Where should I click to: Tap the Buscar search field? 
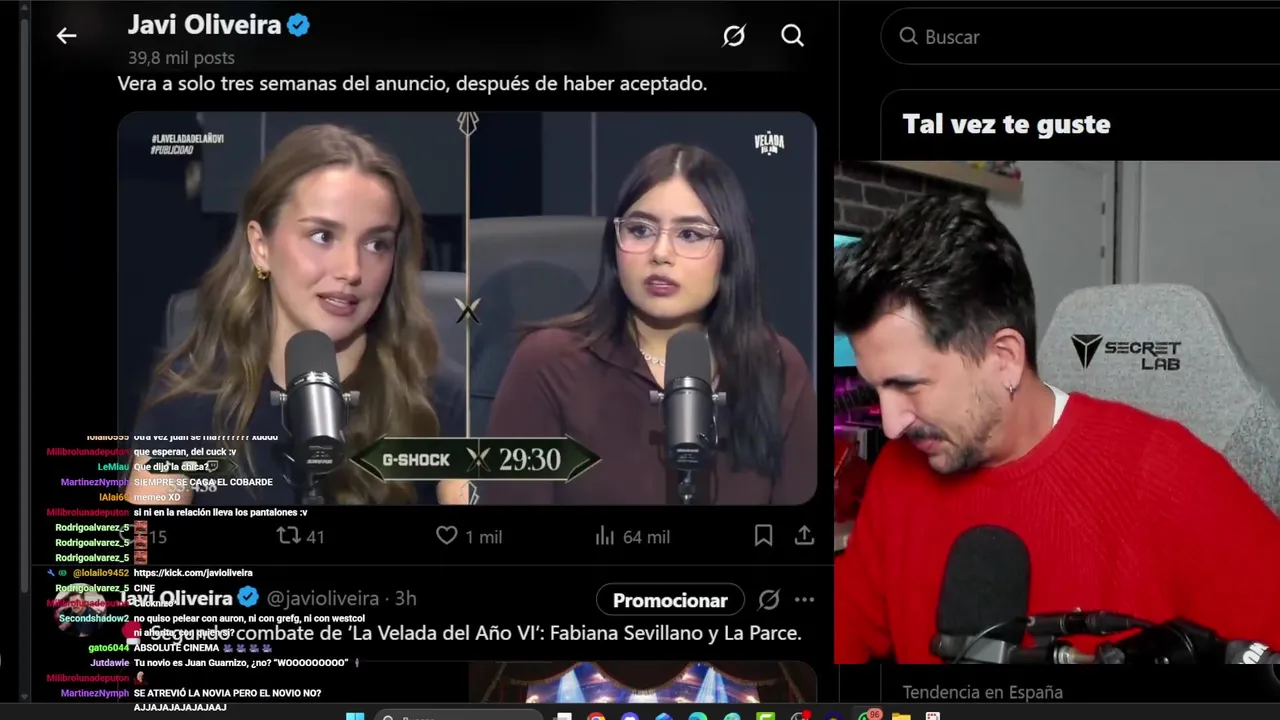(1080, 37)
